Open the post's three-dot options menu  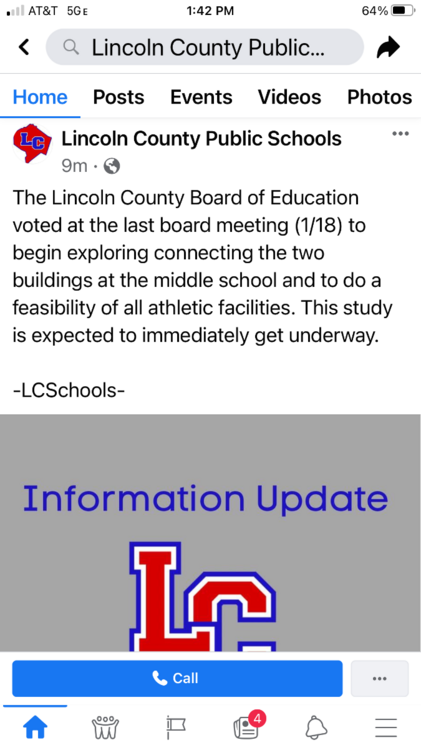point(400,133)
